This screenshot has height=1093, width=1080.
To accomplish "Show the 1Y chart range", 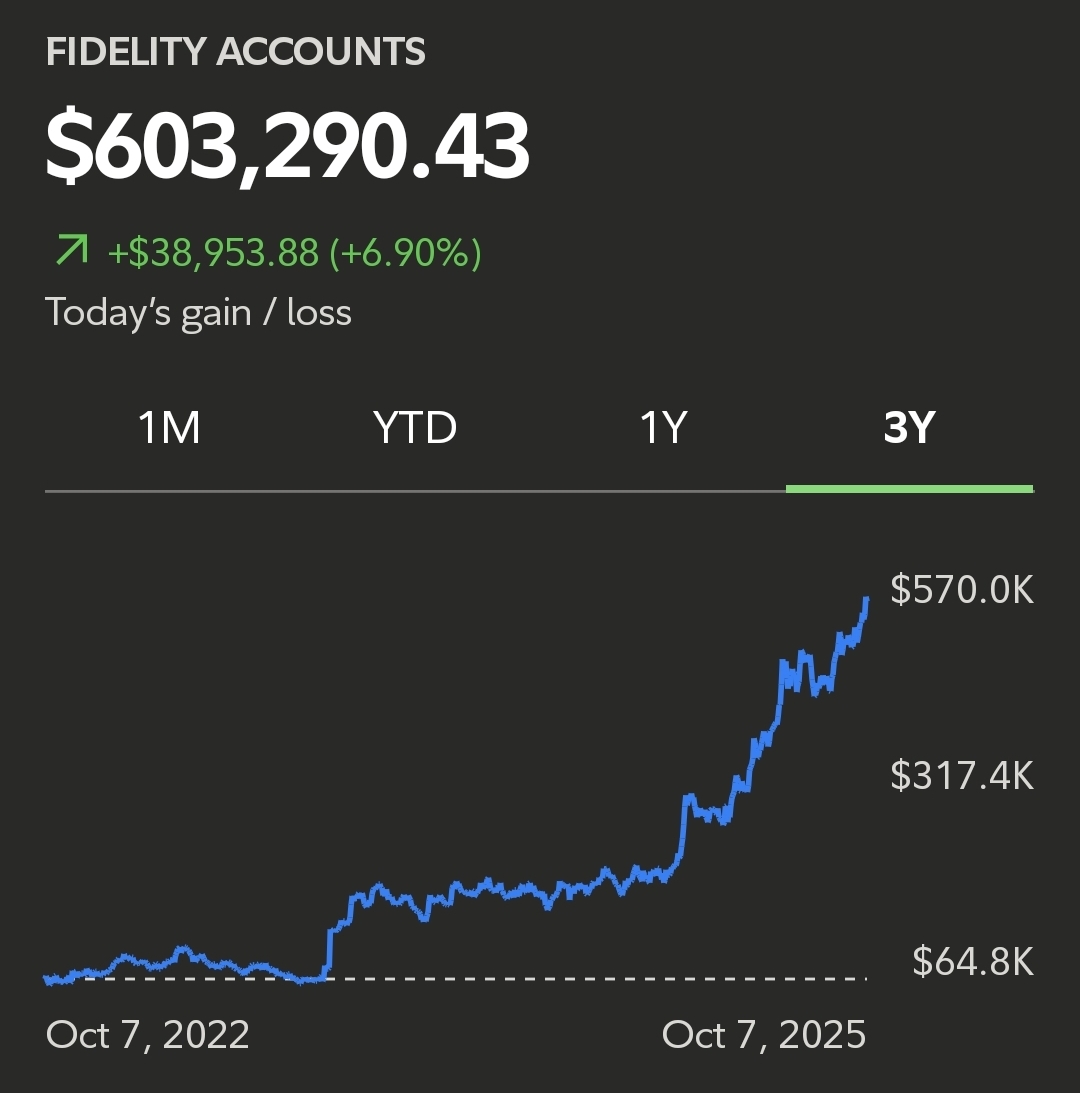I will (x=663, y=428).
